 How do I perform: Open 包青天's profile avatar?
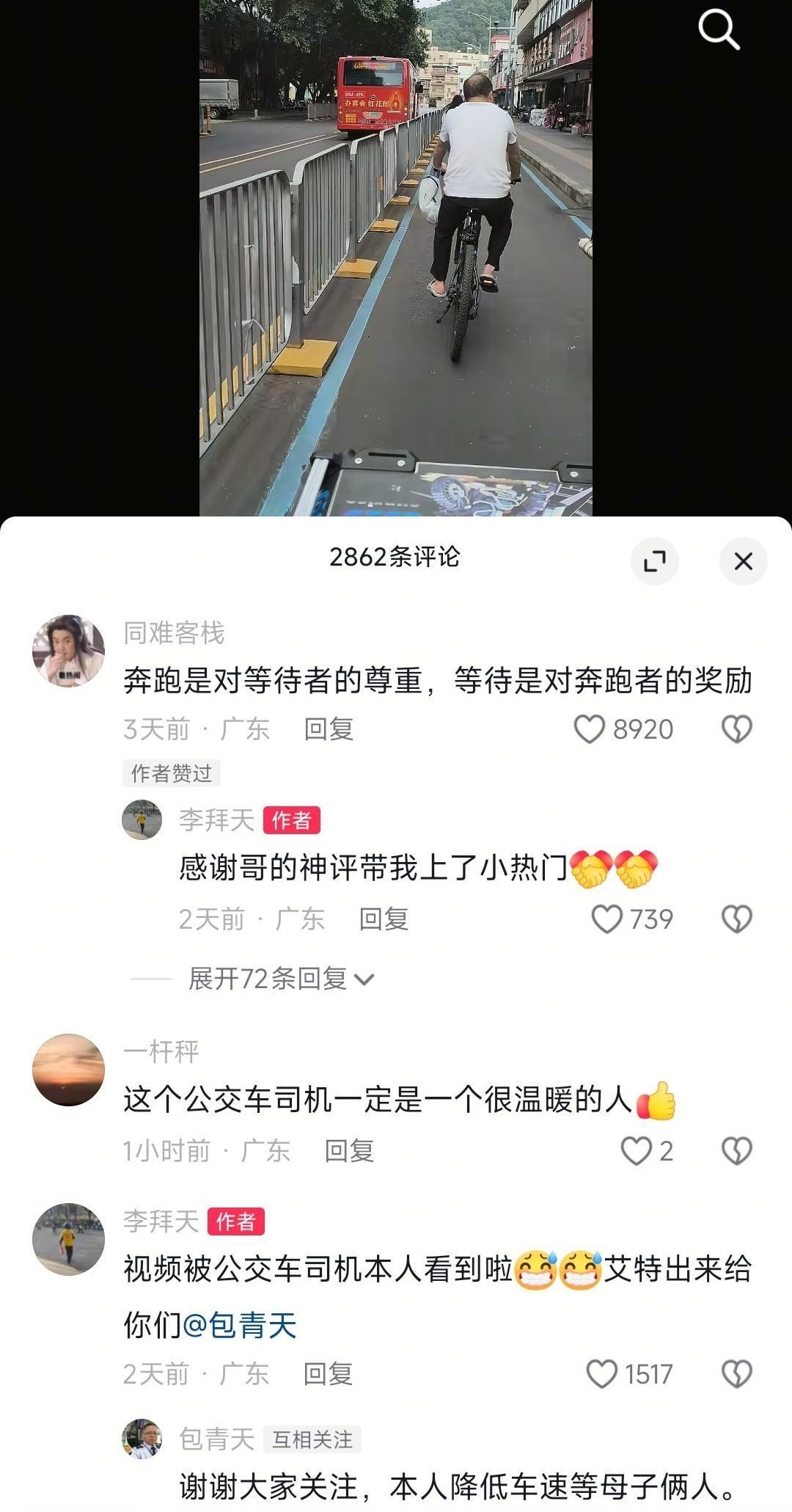[142, 1439]
